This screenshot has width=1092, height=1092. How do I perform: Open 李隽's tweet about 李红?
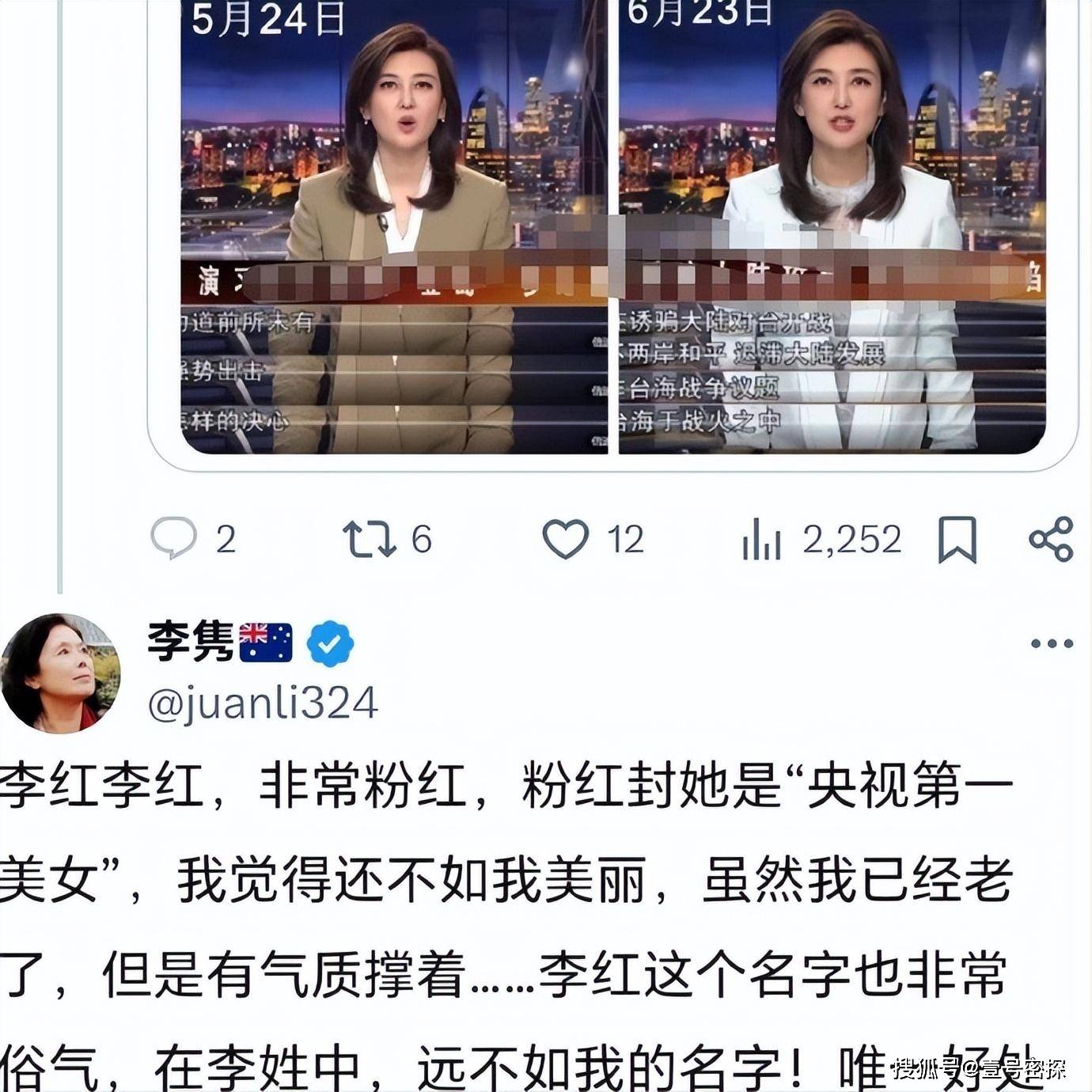tap(506, 926)
